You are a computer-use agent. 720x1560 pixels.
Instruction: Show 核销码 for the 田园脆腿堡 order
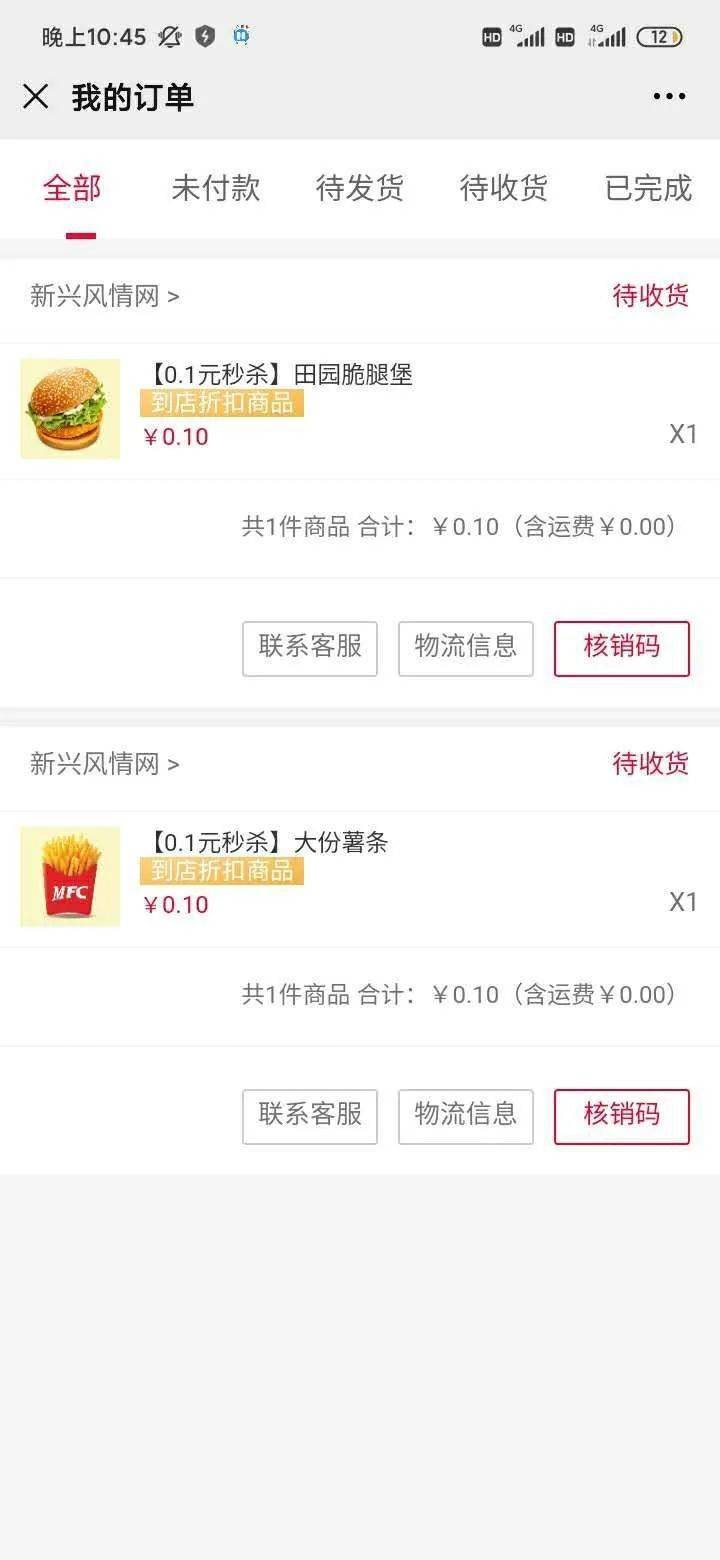point(622,648)
